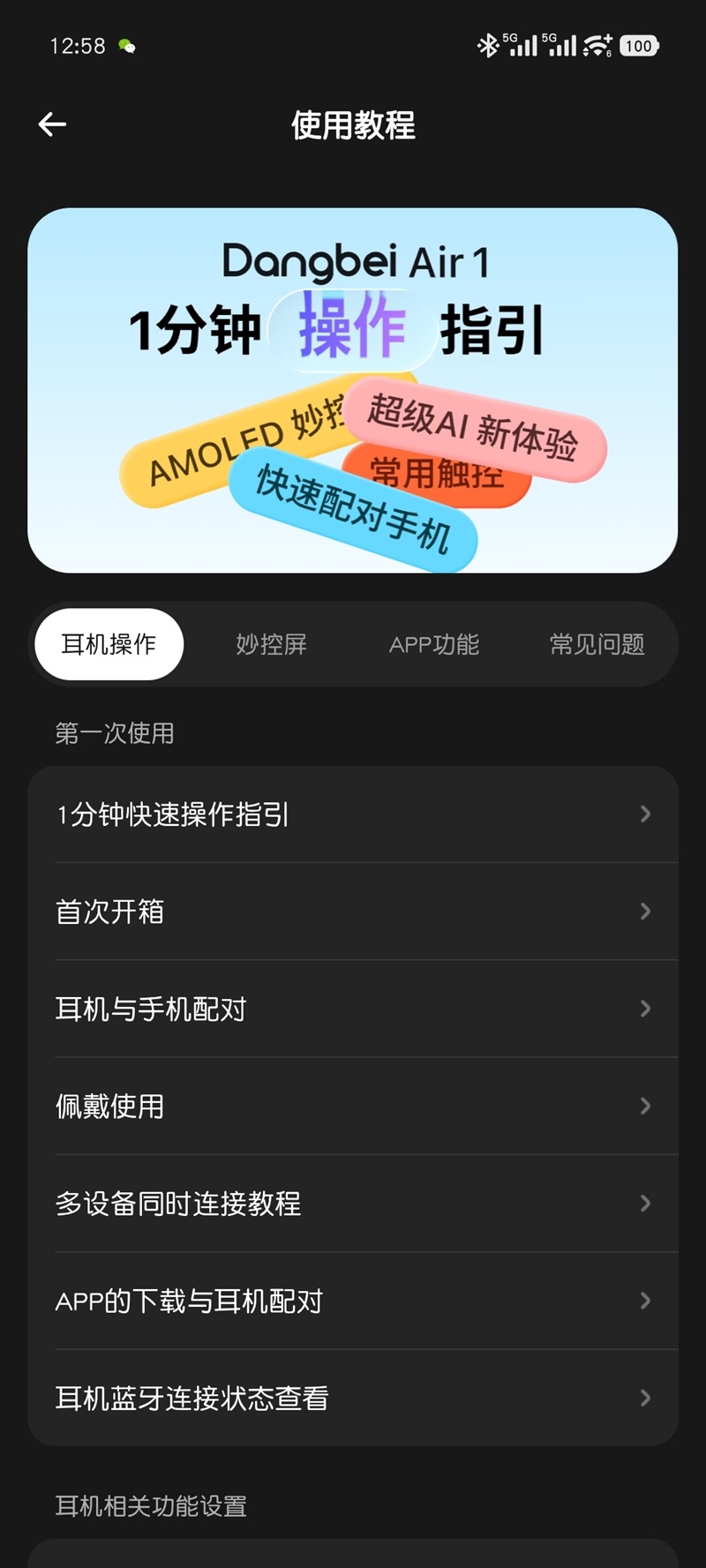Open the 多设备同时连接教程 guide
Viewport: 706px width, 1568px height.
coord(353,1204)
